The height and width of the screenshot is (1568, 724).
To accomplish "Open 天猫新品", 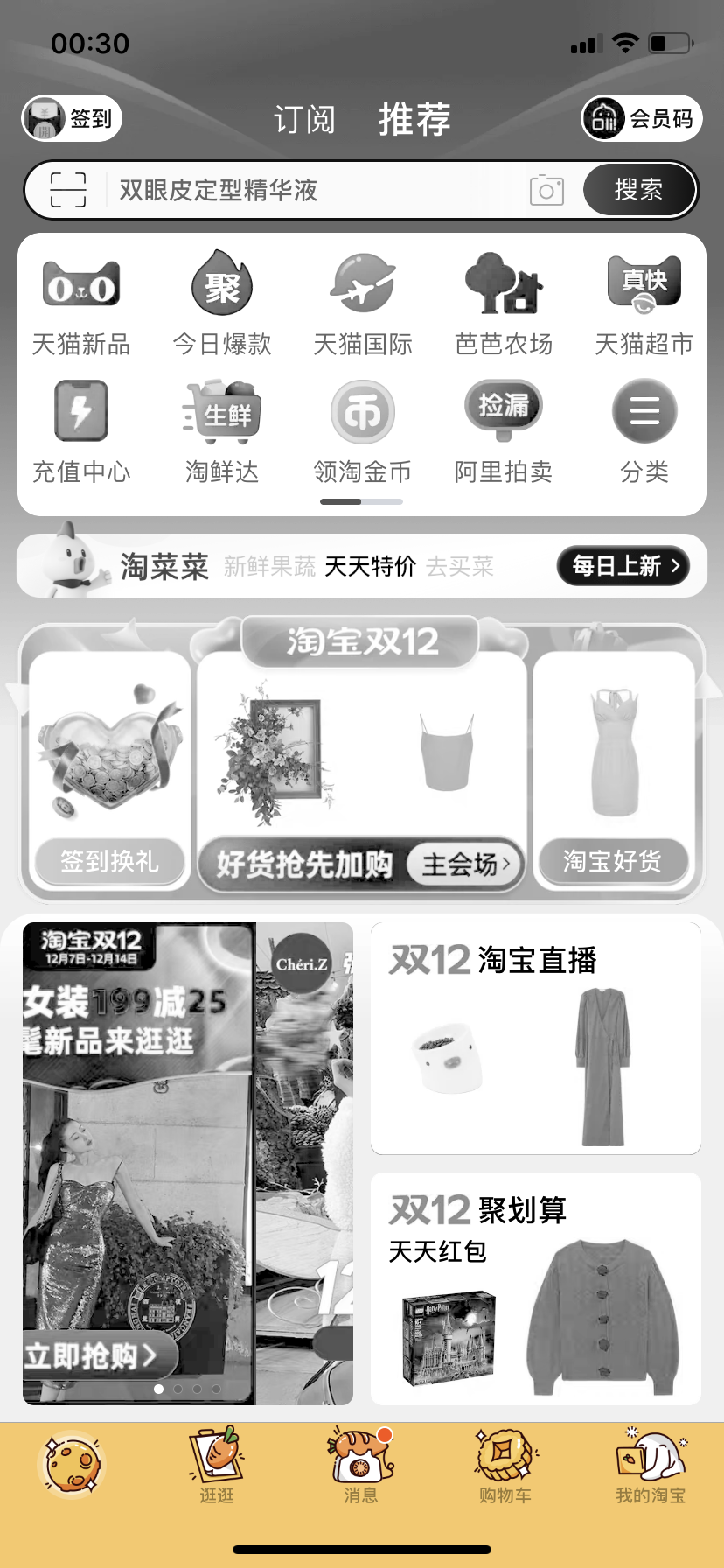I will [x=81, y=305].
